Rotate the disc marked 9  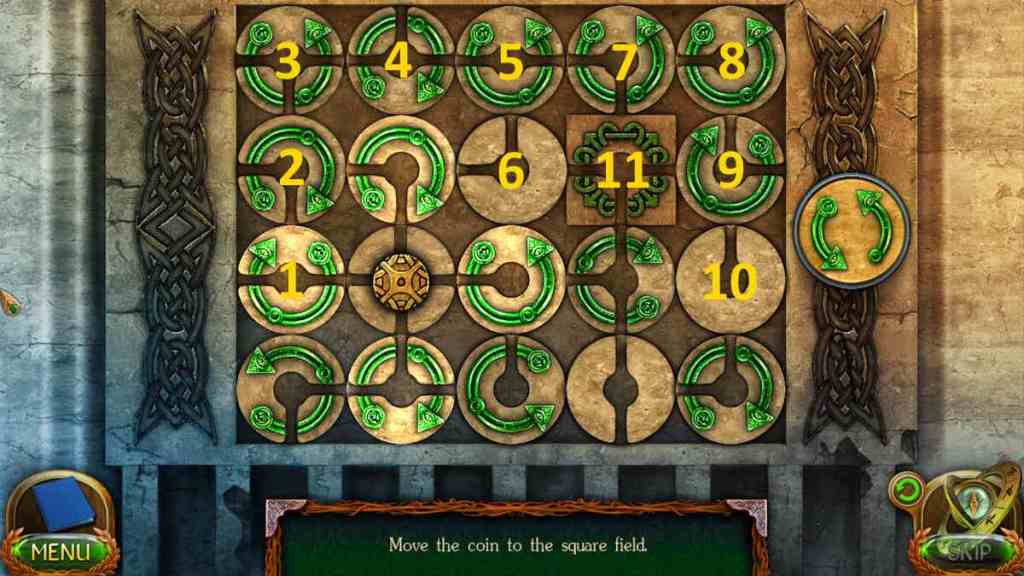(x=731, y=169)
